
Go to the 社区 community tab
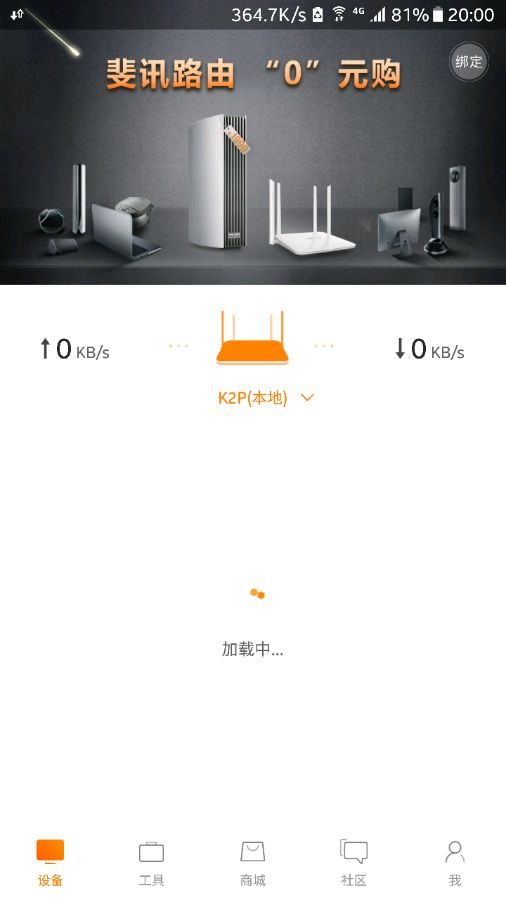point(354,864)
